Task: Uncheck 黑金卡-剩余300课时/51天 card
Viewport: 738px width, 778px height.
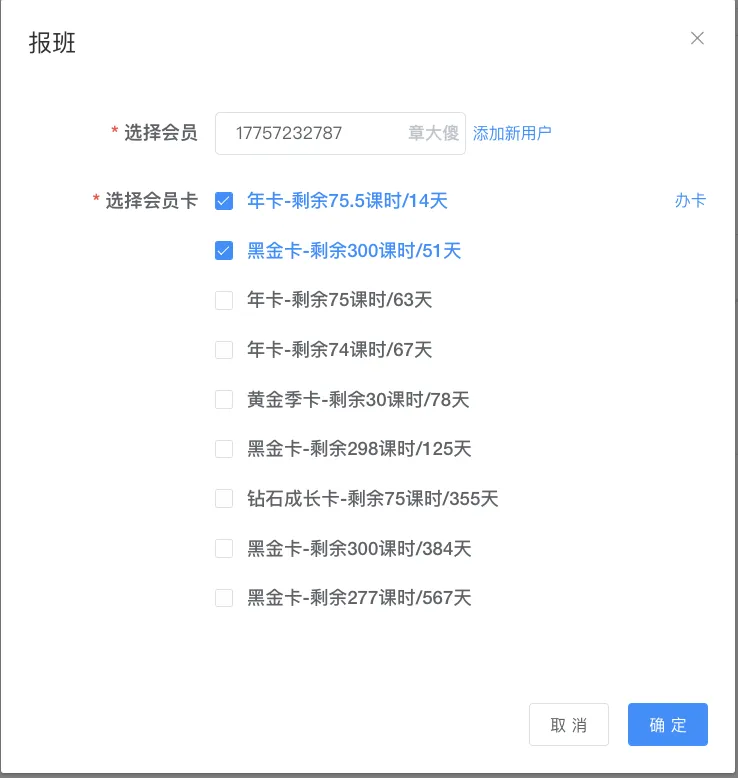Action: click(x=223, y=250)
